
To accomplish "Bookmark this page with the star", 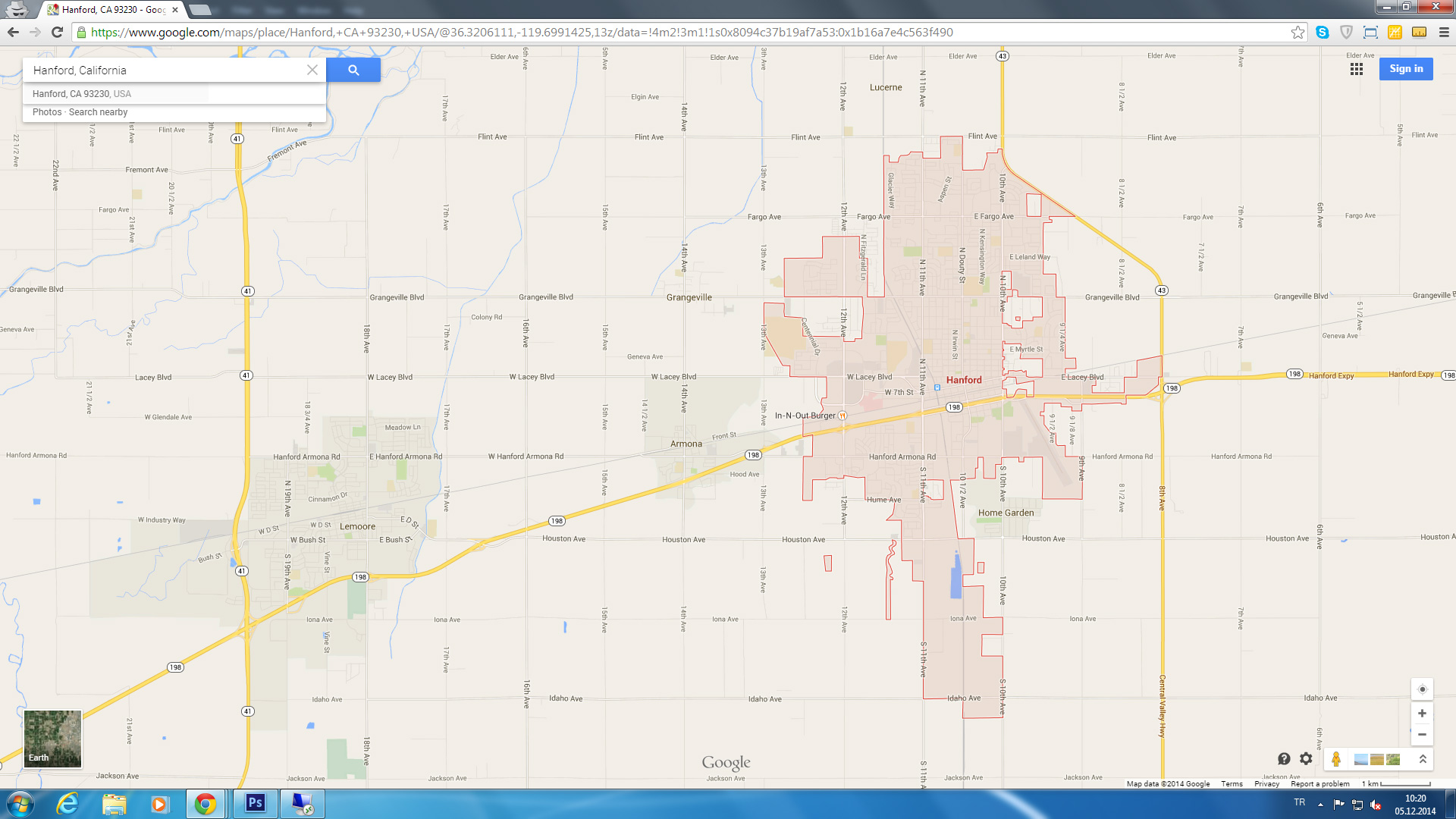I will click(1298, 32).
